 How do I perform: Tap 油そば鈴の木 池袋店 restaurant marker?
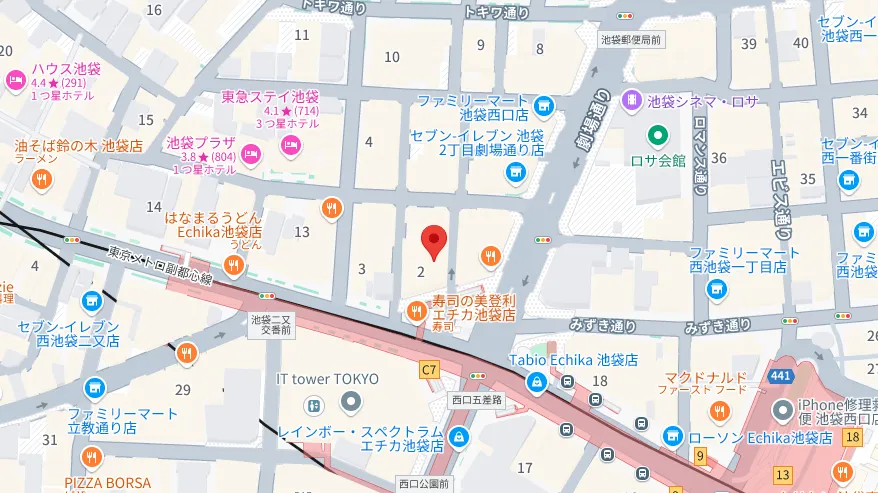point(41,180)
